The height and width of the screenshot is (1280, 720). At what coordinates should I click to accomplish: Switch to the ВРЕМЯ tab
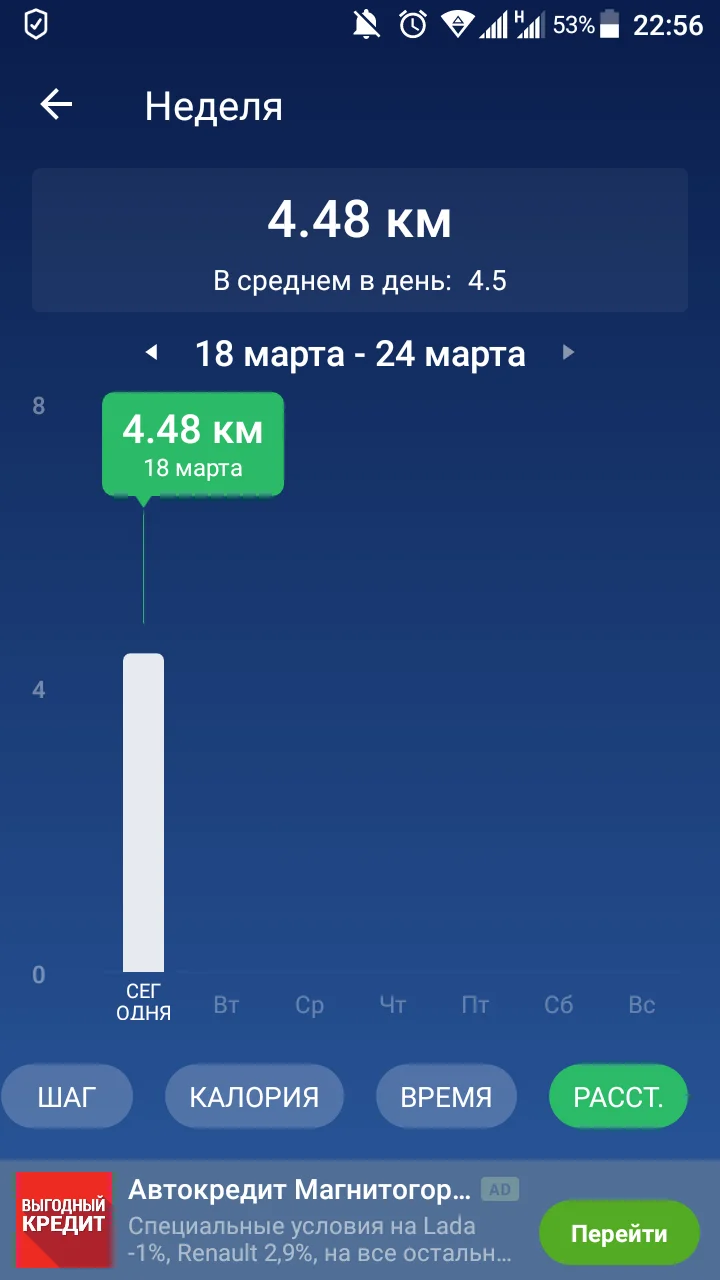click(x=446, y=1097)
